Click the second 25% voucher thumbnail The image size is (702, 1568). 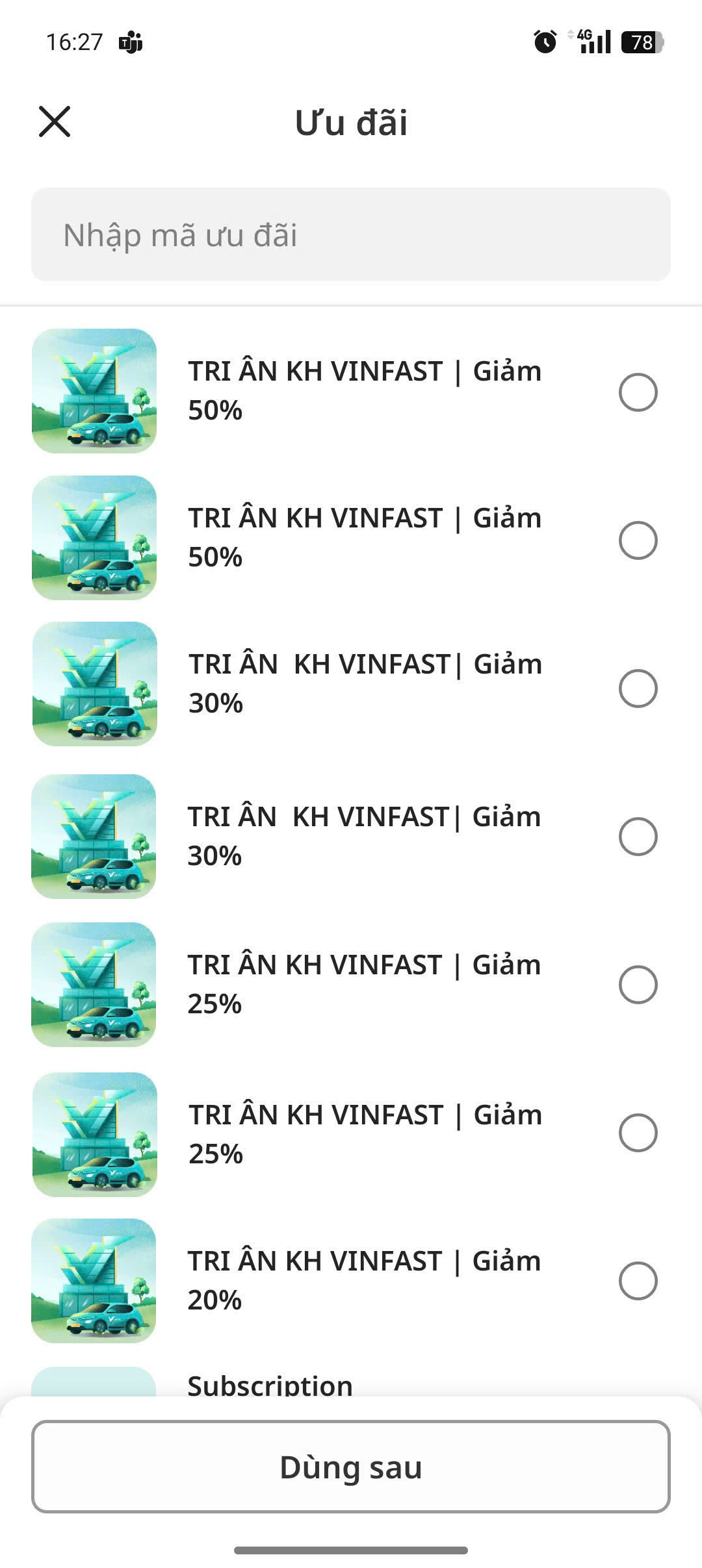pyautogui.click(x=95, y=1133)
